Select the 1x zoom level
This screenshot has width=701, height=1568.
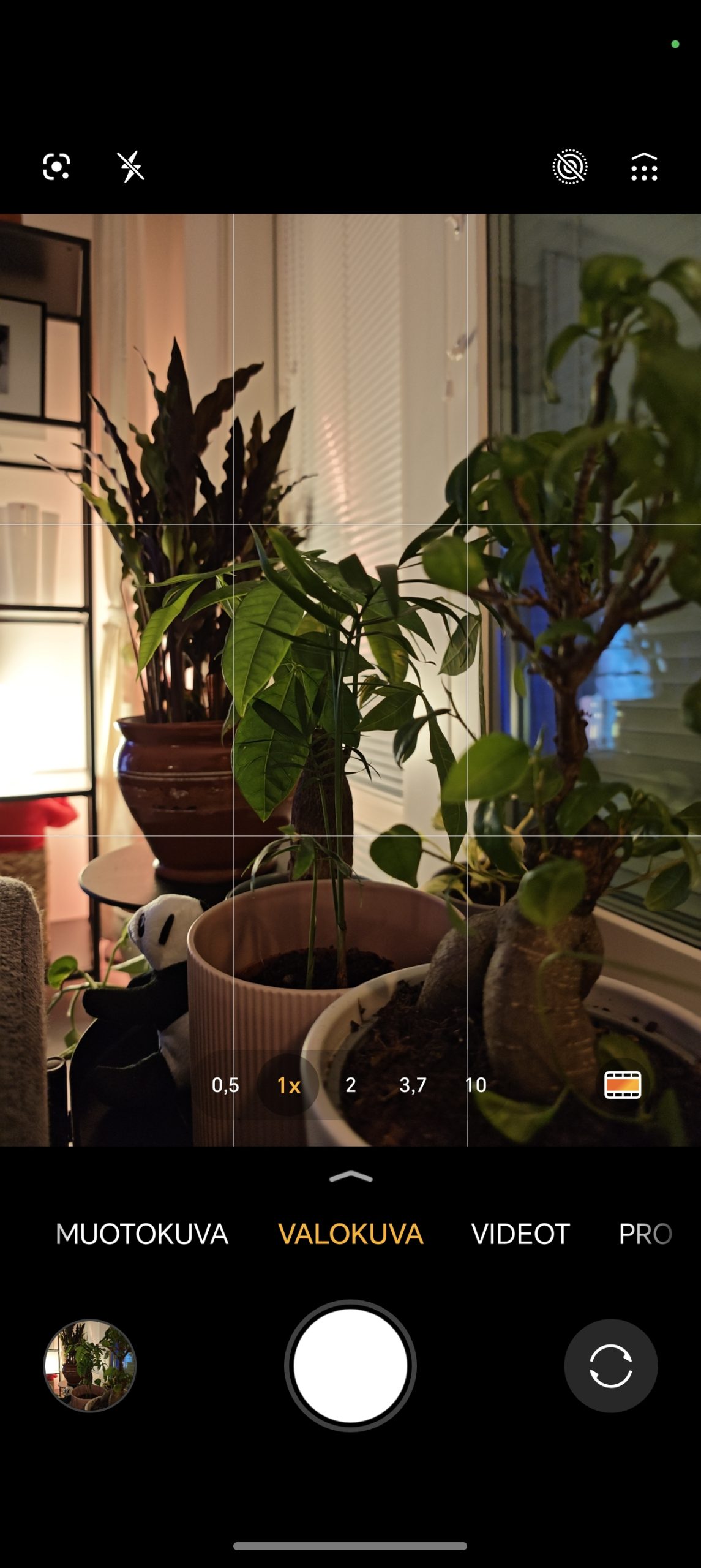[288, 1085]
